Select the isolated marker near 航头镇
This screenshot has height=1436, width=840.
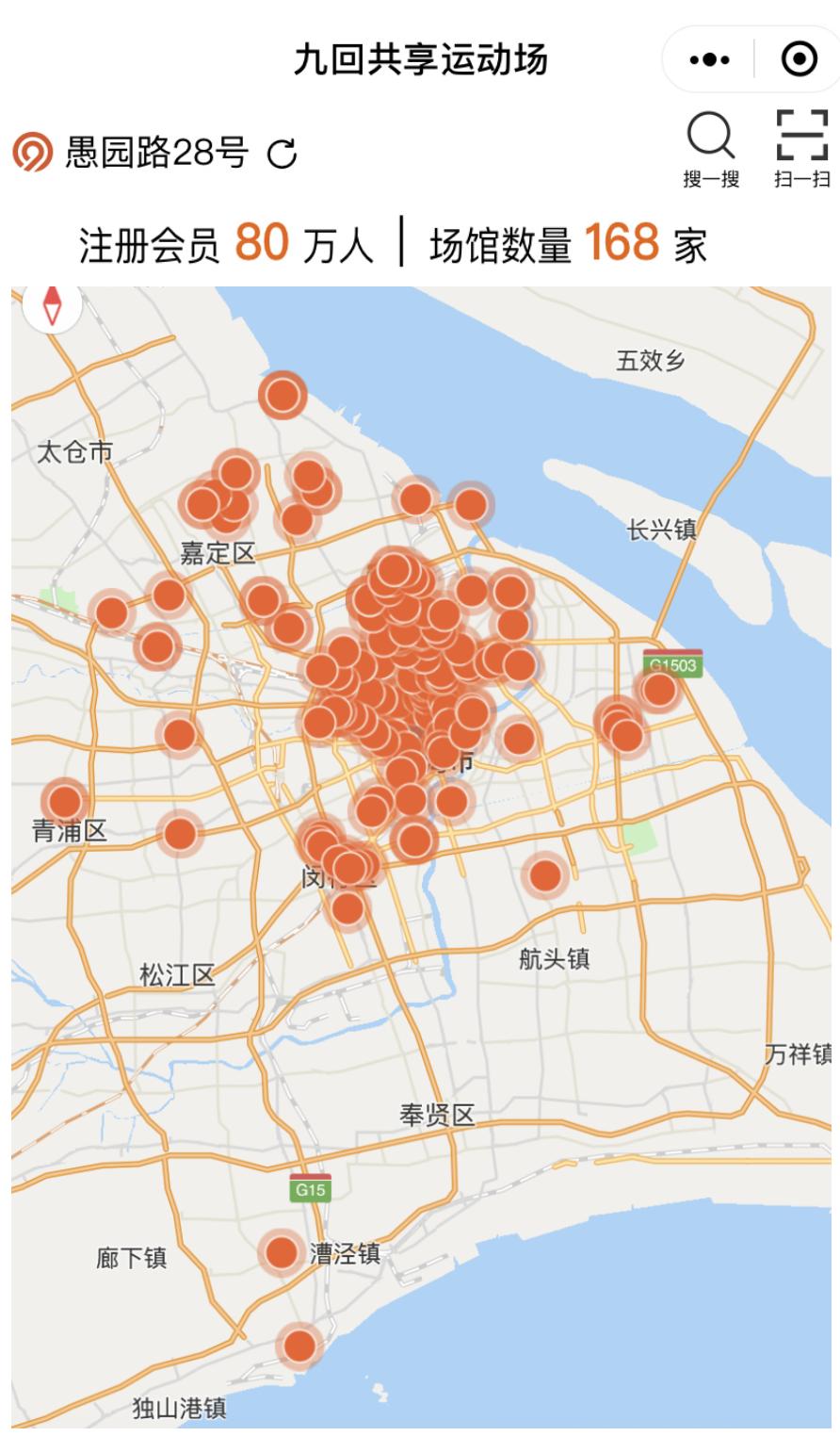(544, 877)
